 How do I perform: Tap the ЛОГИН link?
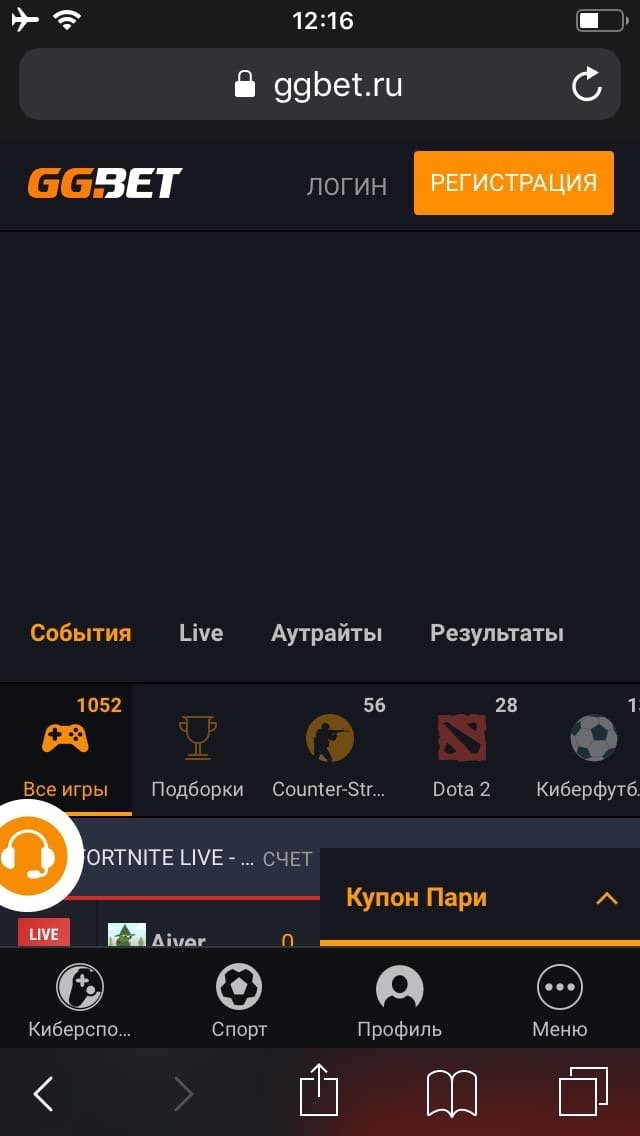coord(346,186)
